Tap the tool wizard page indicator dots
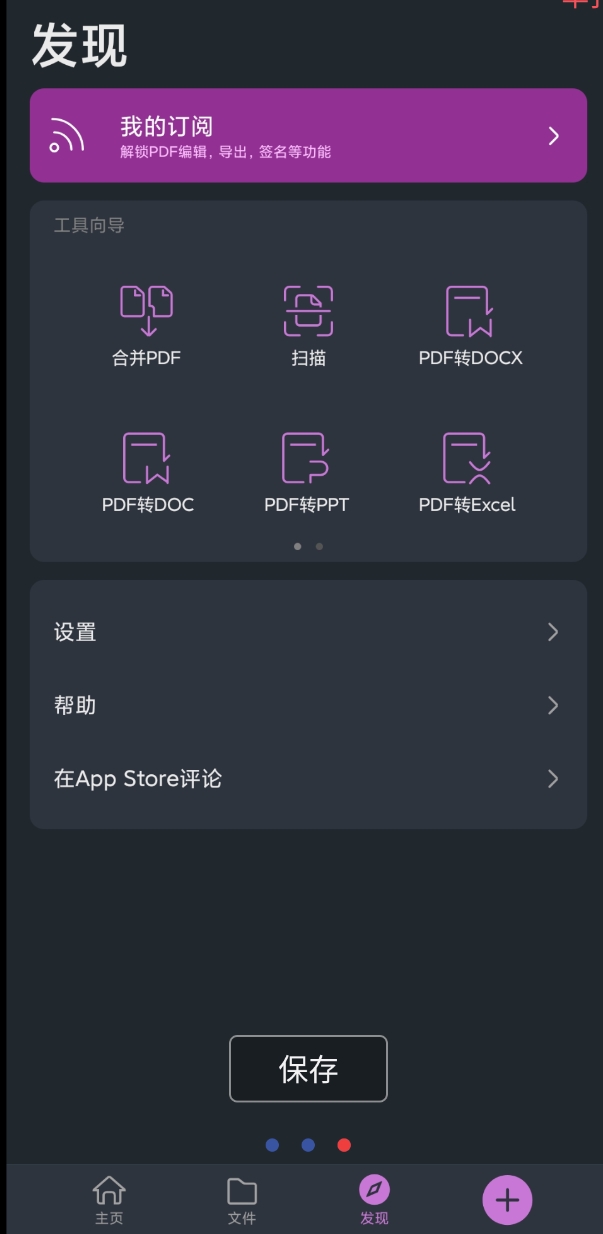 308,547
